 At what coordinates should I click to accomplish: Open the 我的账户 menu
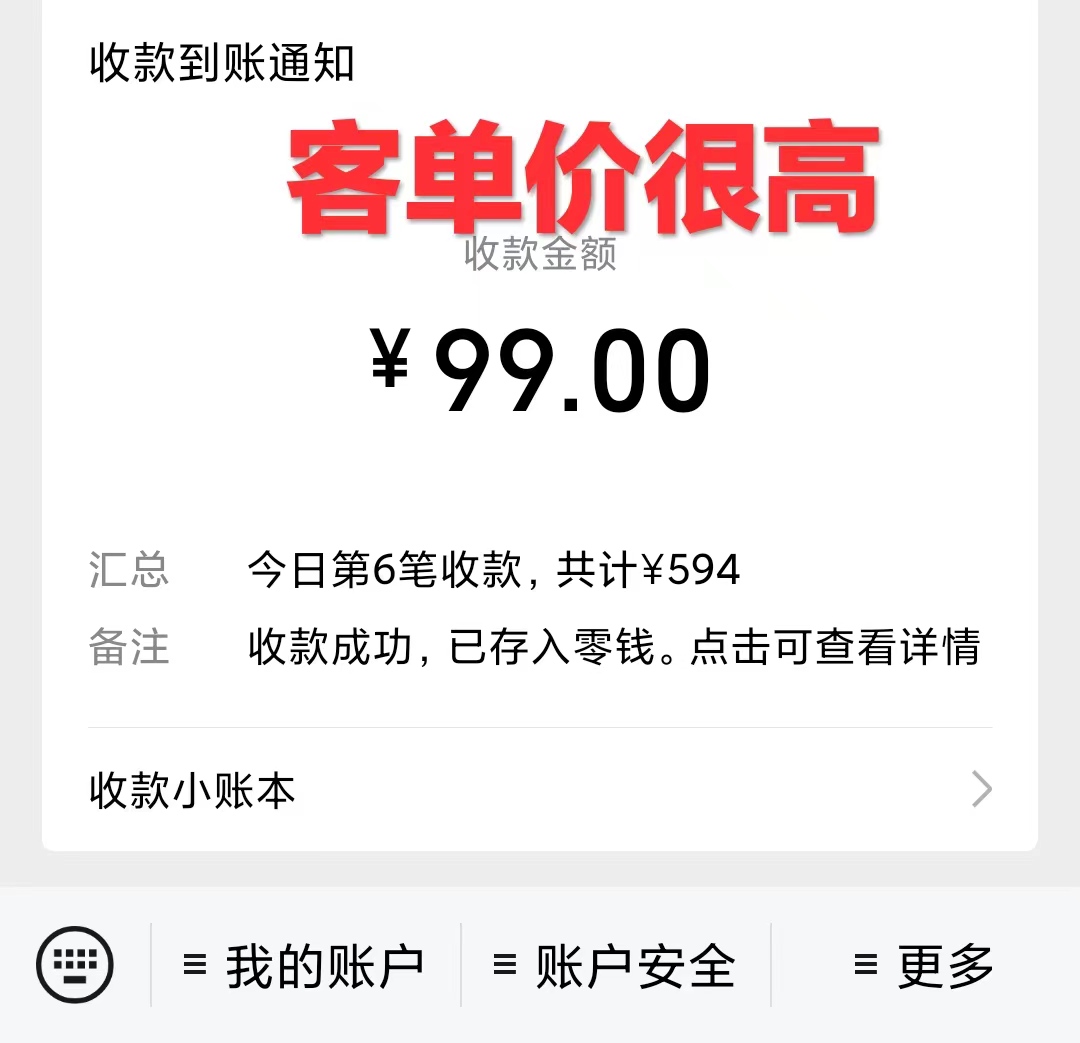[305, 966]
